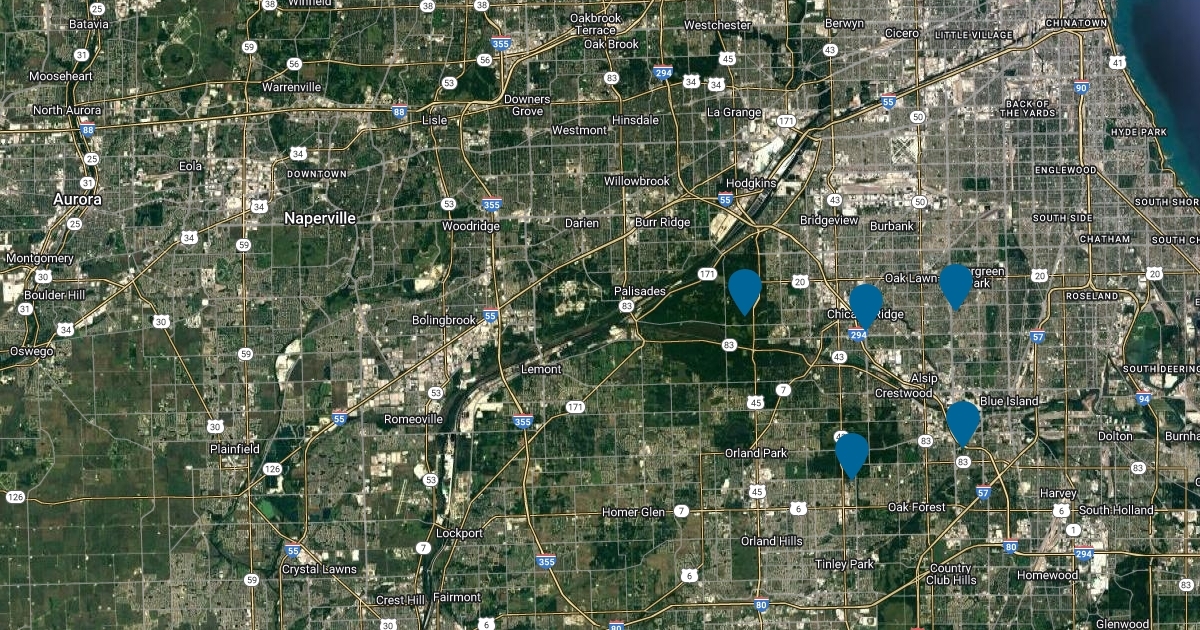Image resolution: width=1200 pixels, height=630 pixels.
Task: Select the pin east of Palisades
Action: [745, 288]
